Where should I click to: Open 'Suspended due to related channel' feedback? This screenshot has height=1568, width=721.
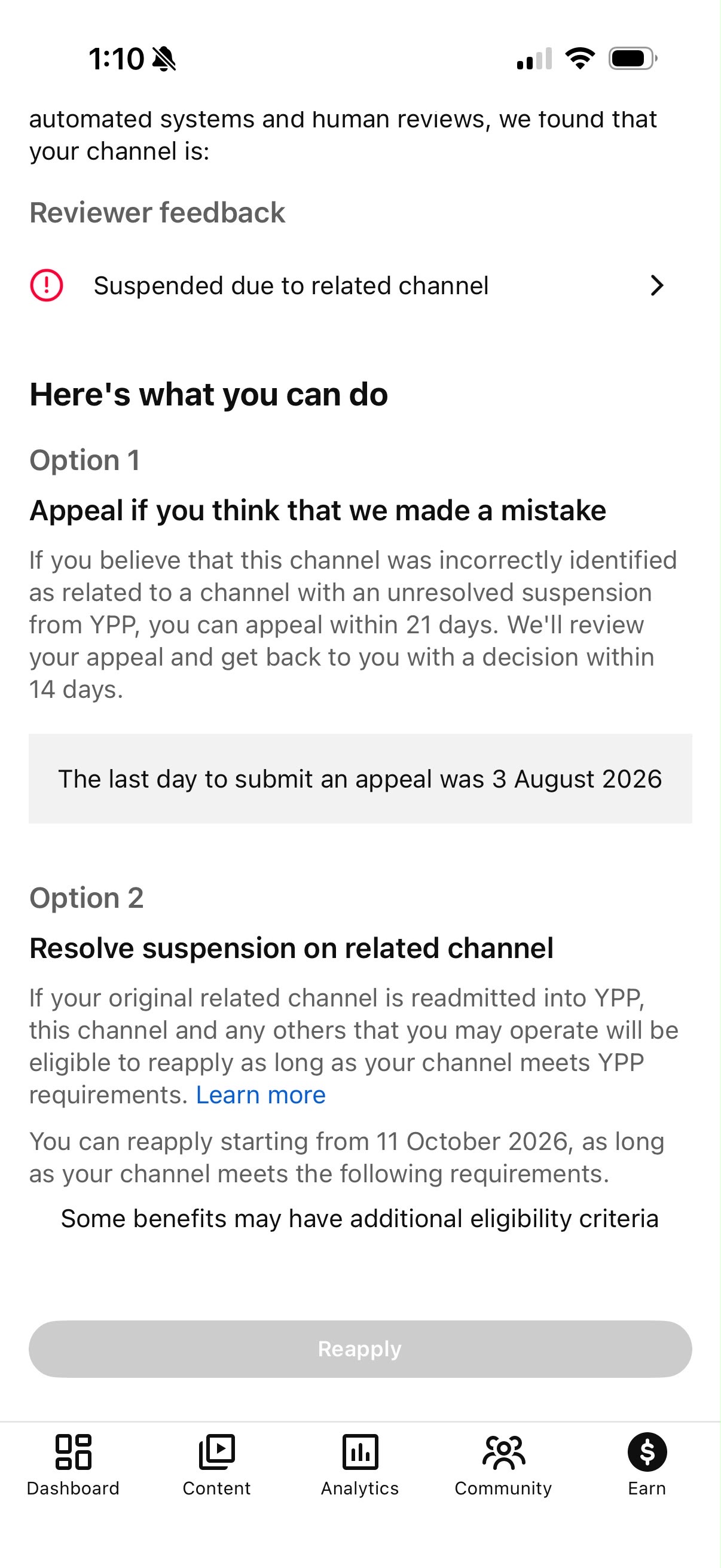click(x=360, y=285)
